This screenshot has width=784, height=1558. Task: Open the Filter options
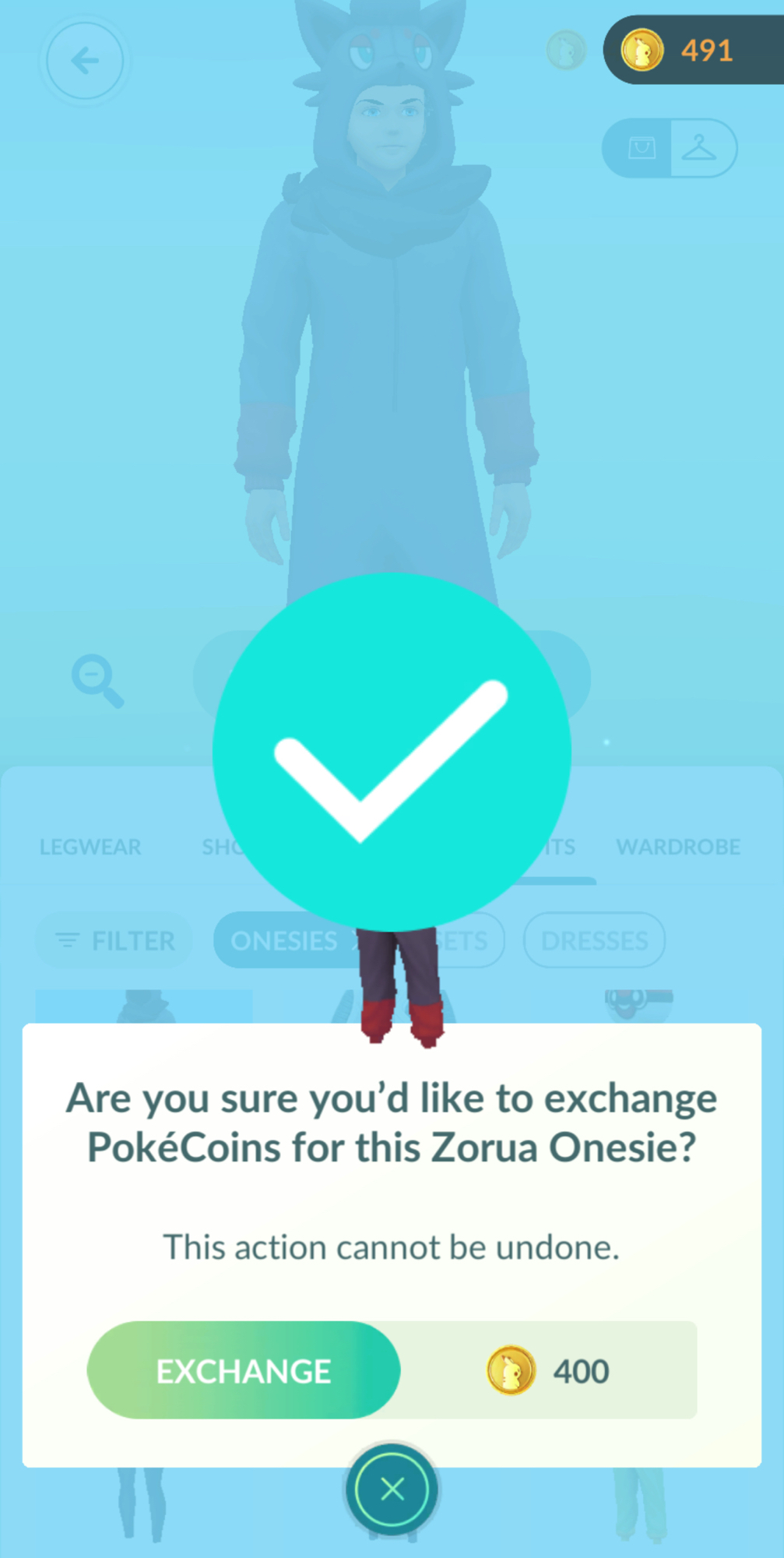115,941
